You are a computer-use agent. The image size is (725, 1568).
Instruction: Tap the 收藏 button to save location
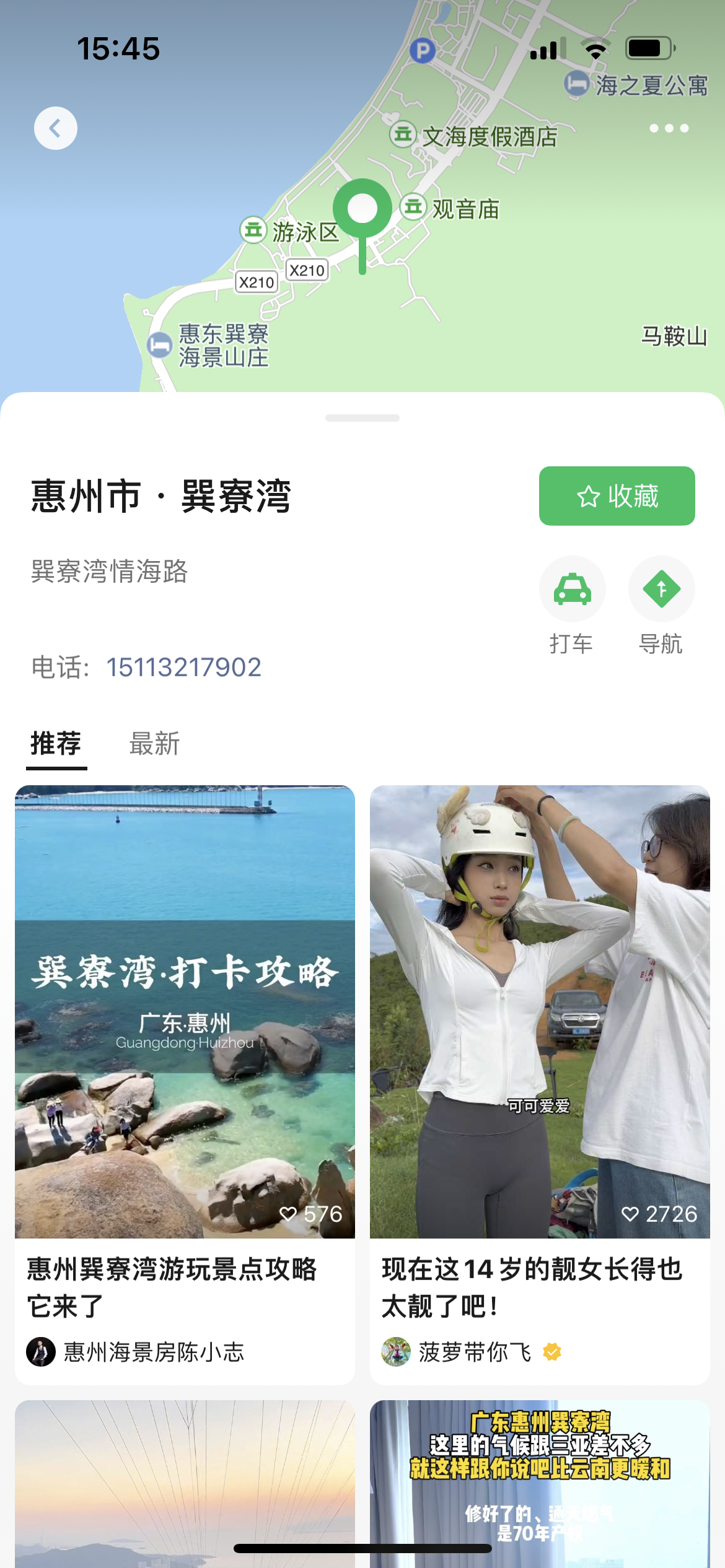pyautogui.click(x=617, y=496)
